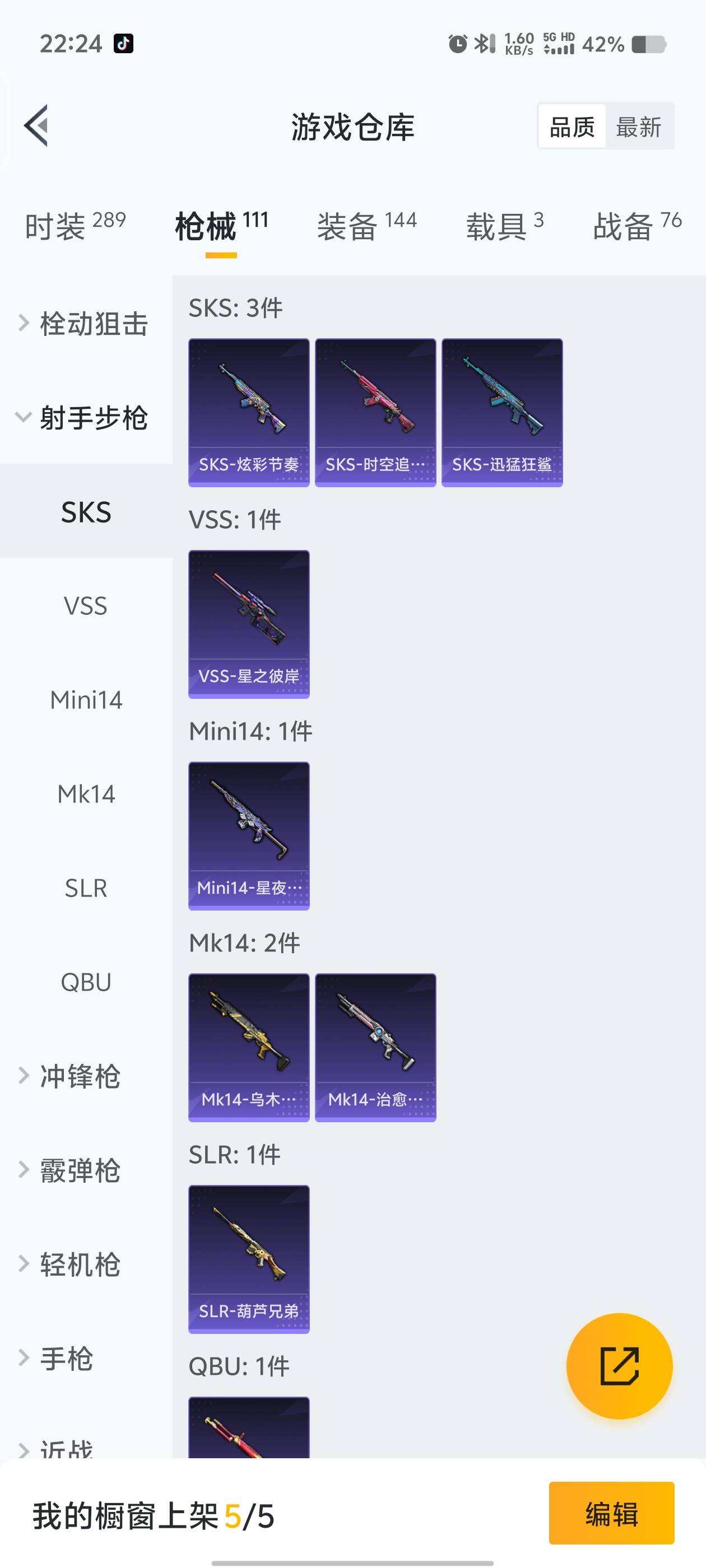Select the 品质 sorting option
The image size is (706, 1568).
click(572, 127)
